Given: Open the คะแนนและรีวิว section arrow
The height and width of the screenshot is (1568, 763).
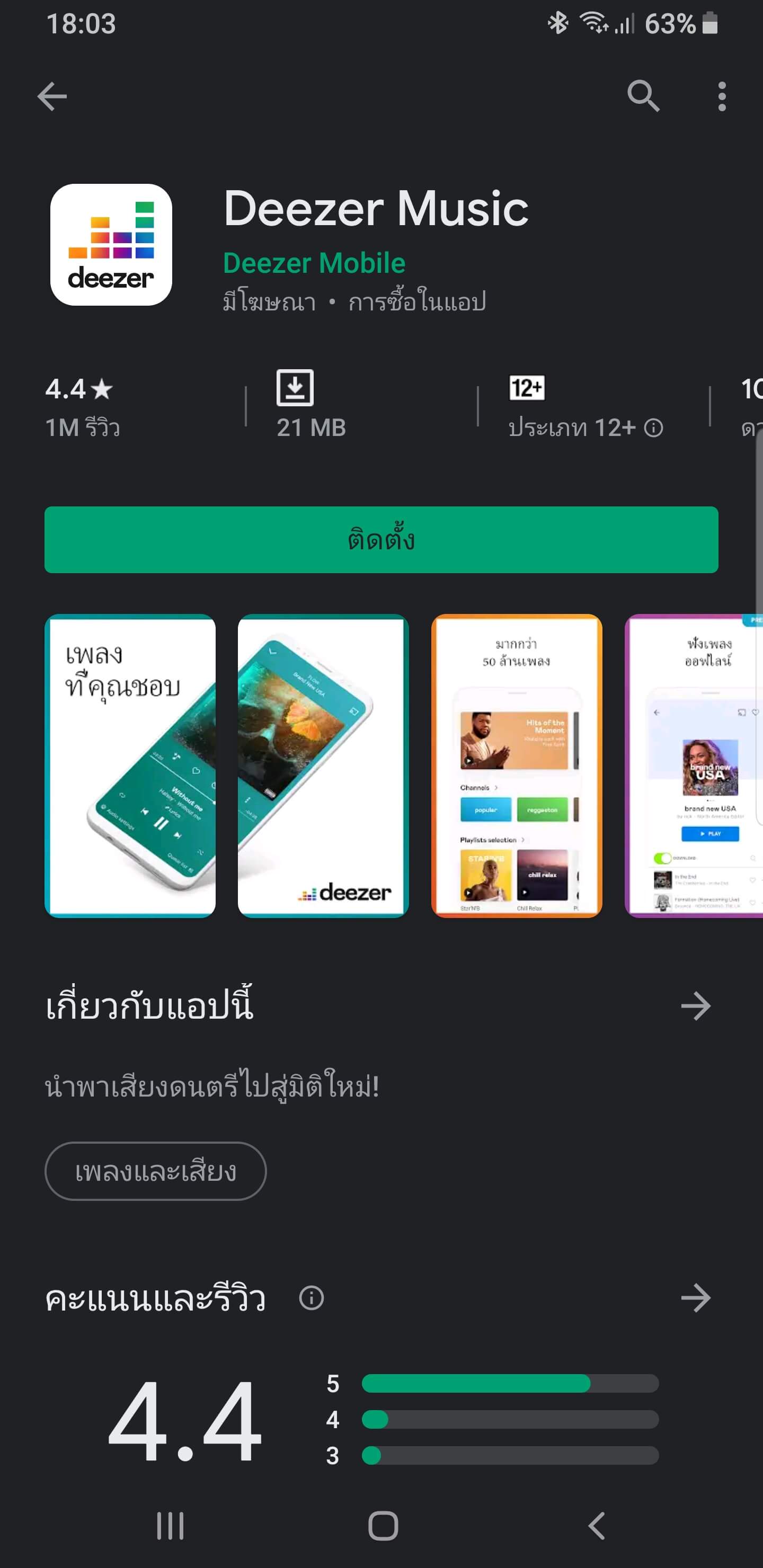Looking at the screenshot, I should pos(696,1297).
